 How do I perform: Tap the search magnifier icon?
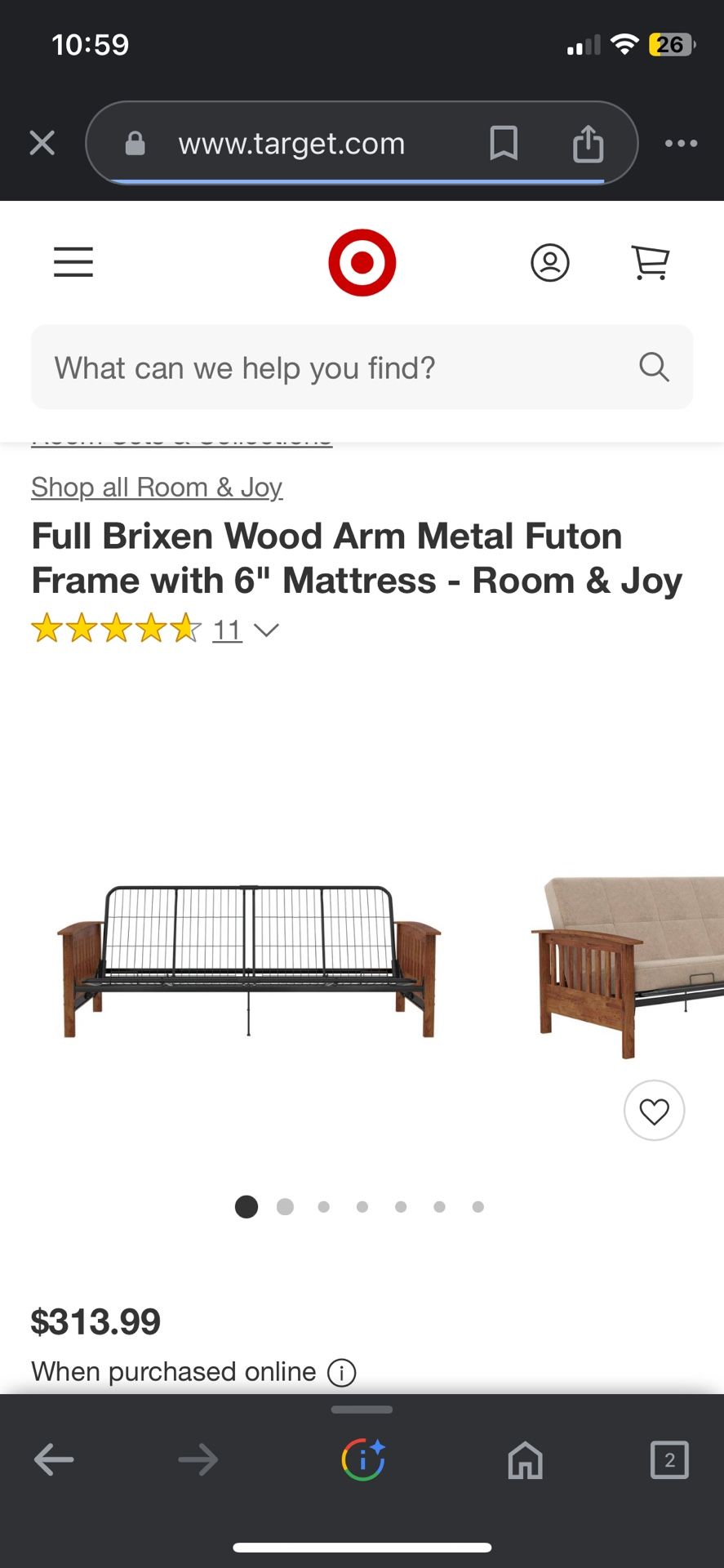tap(654, 367)
